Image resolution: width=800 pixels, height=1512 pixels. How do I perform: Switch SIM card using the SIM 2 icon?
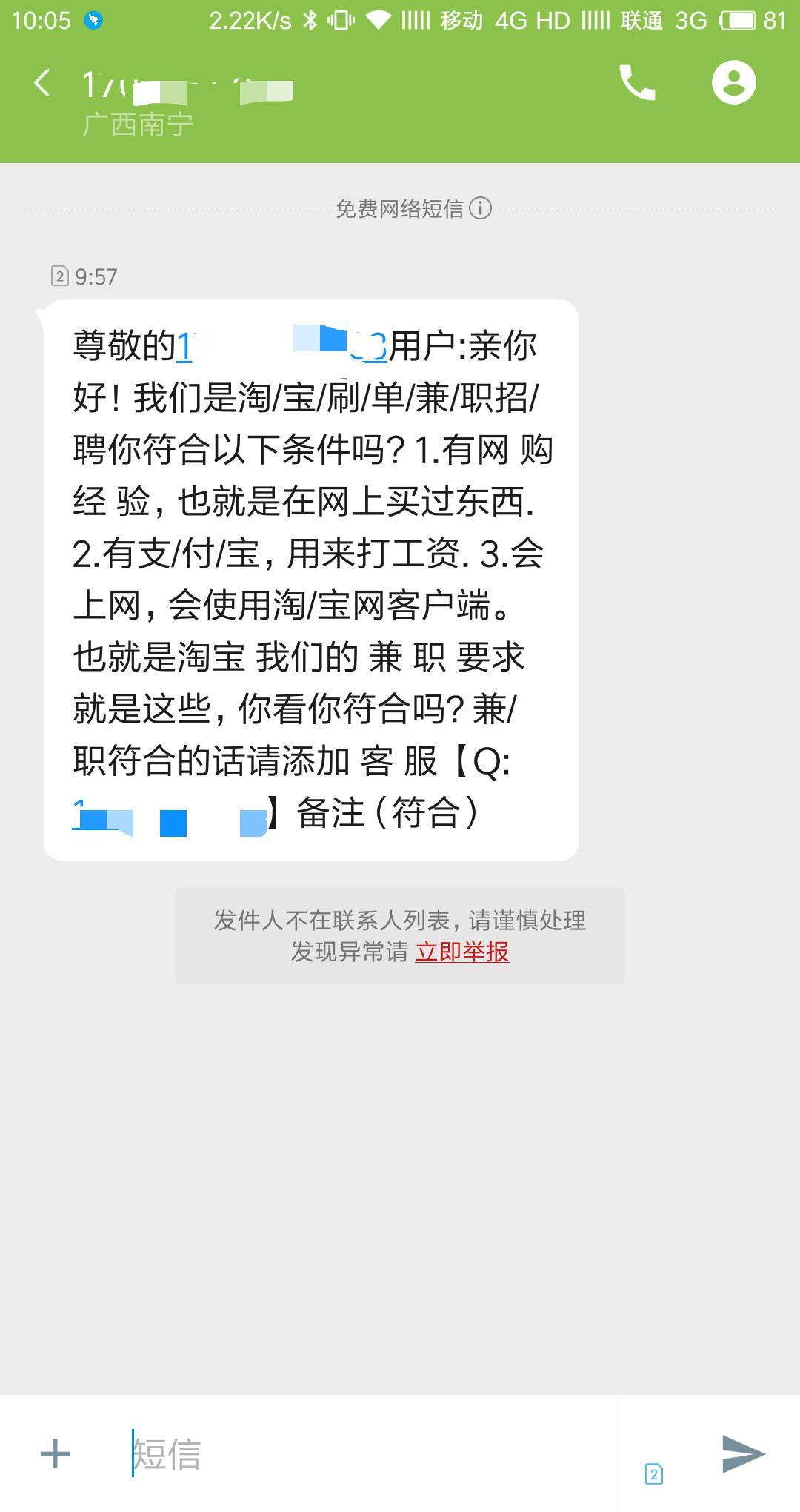[654, 1473]
